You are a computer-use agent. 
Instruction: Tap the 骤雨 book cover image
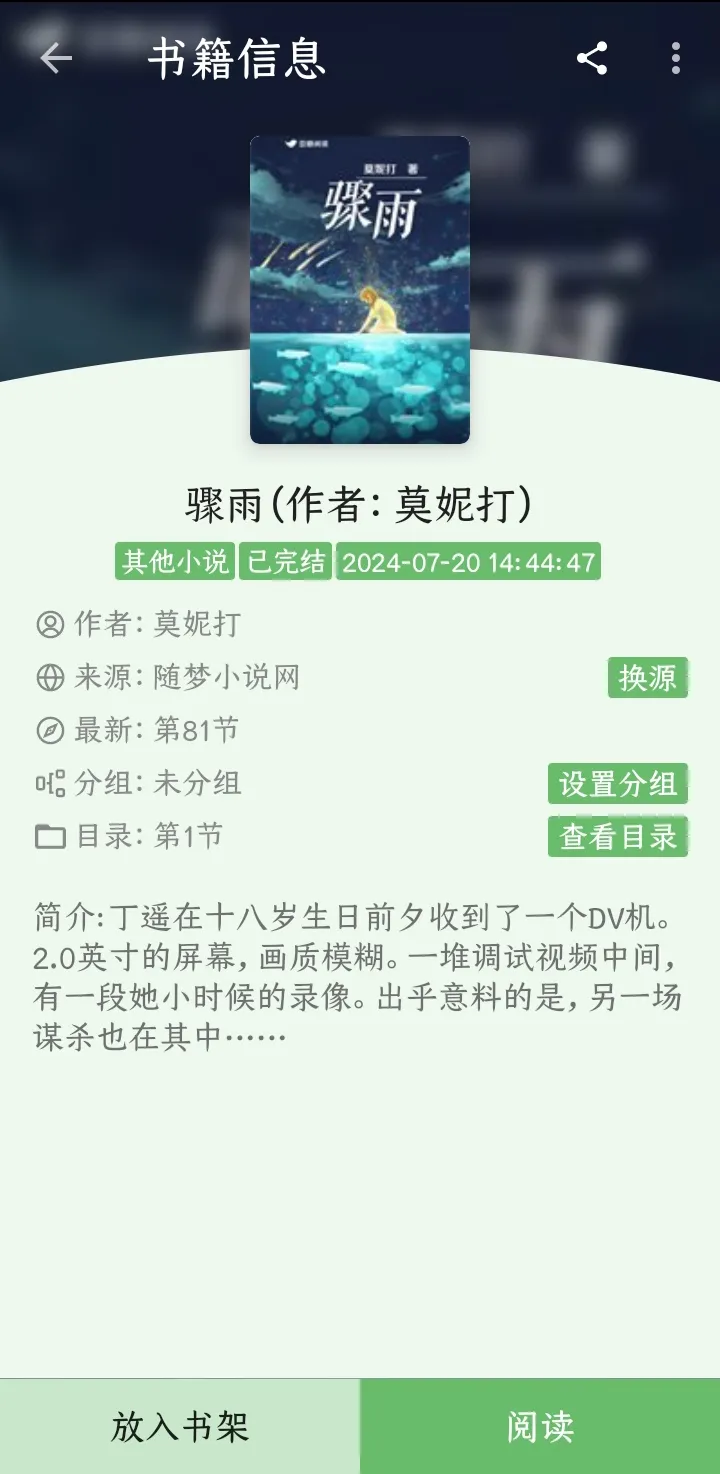point(360,290)
